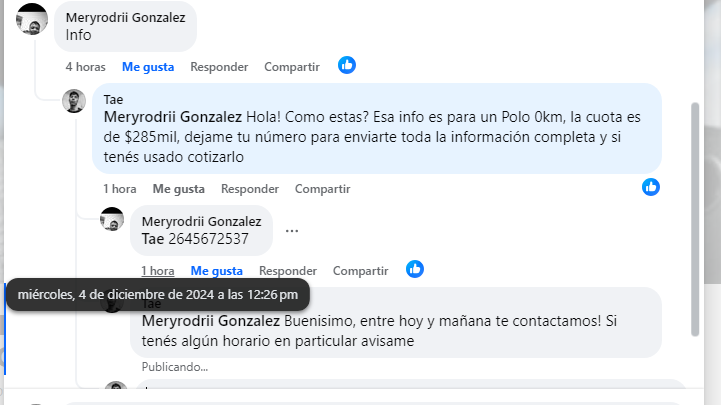Tap Tae's avatar beside the Polo 0km reply
721x405 pixels.
(74, 101)
